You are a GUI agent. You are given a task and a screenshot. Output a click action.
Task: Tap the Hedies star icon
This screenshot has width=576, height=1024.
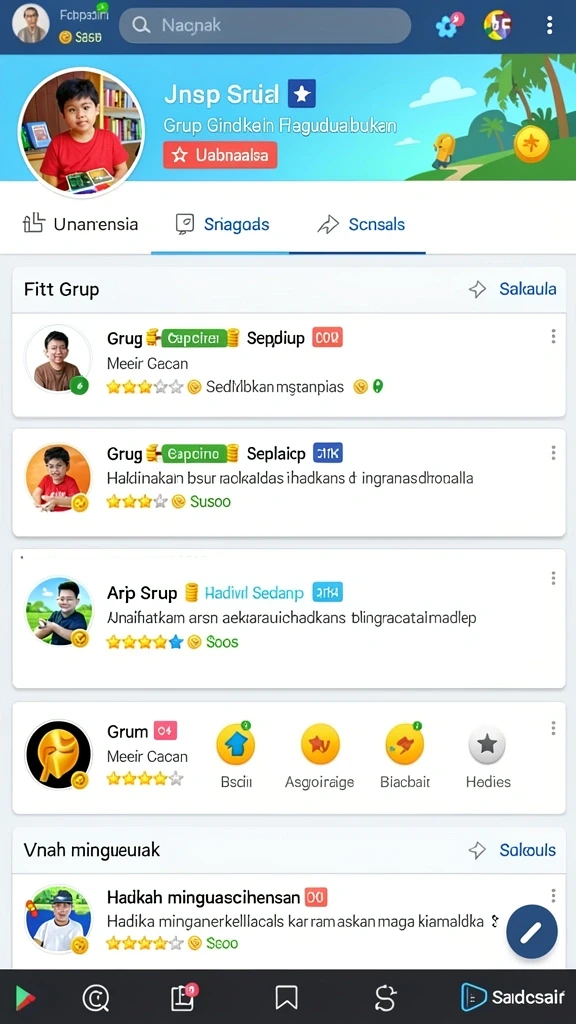pyautogui.click(x=487, y=744)
